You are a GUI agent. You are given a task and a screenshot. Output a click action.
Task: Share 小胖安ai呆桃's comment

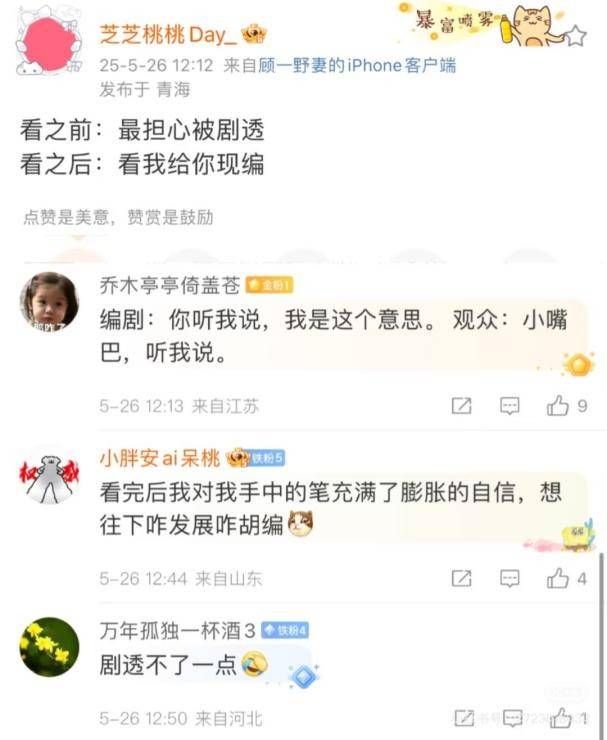coord(462,578)
